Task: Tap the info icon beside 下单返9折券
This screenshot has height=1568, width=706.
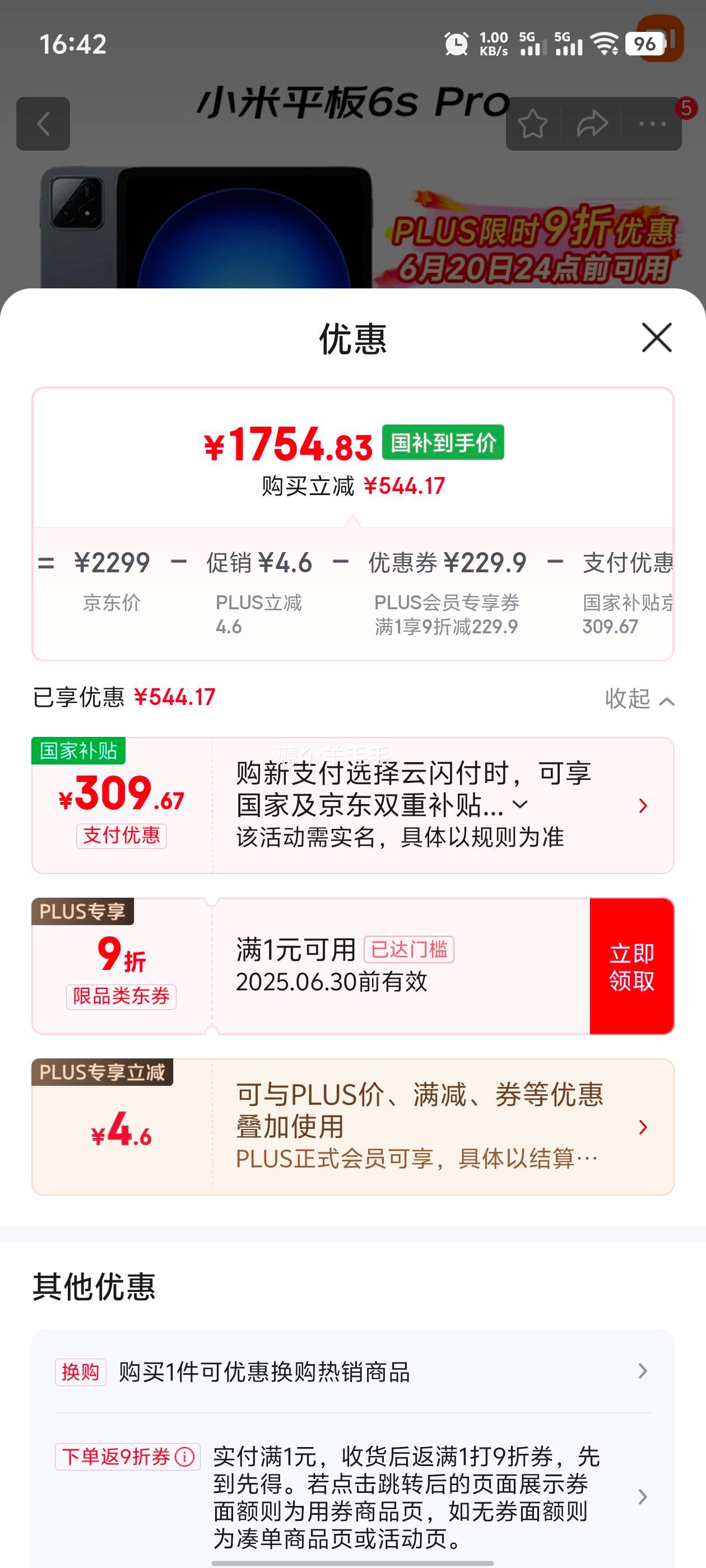Action: pyautogui.click(x=184, y=1457)
